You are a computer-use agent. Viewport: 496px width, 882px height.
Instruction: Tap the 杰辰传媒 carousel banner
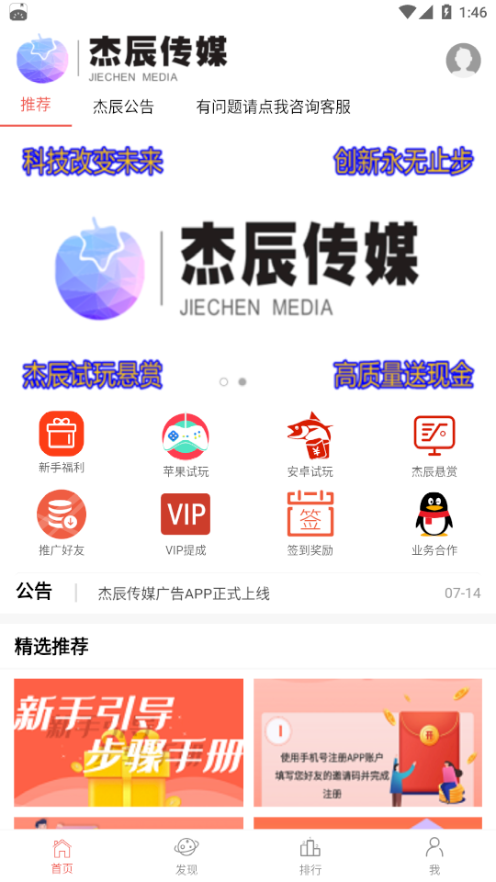coord(248,268)
